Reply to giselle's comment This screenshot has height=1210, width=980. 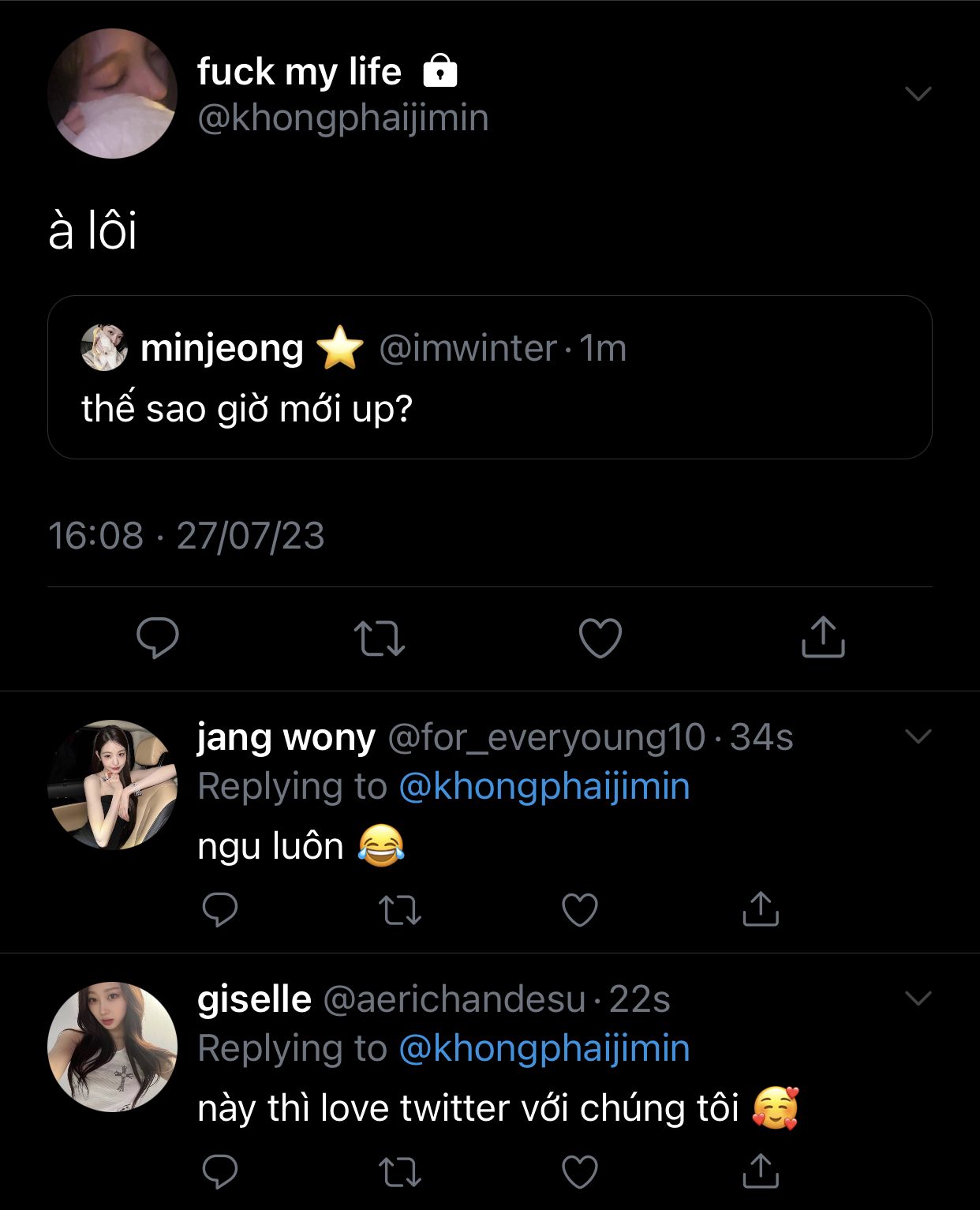tap(220, 1171)
